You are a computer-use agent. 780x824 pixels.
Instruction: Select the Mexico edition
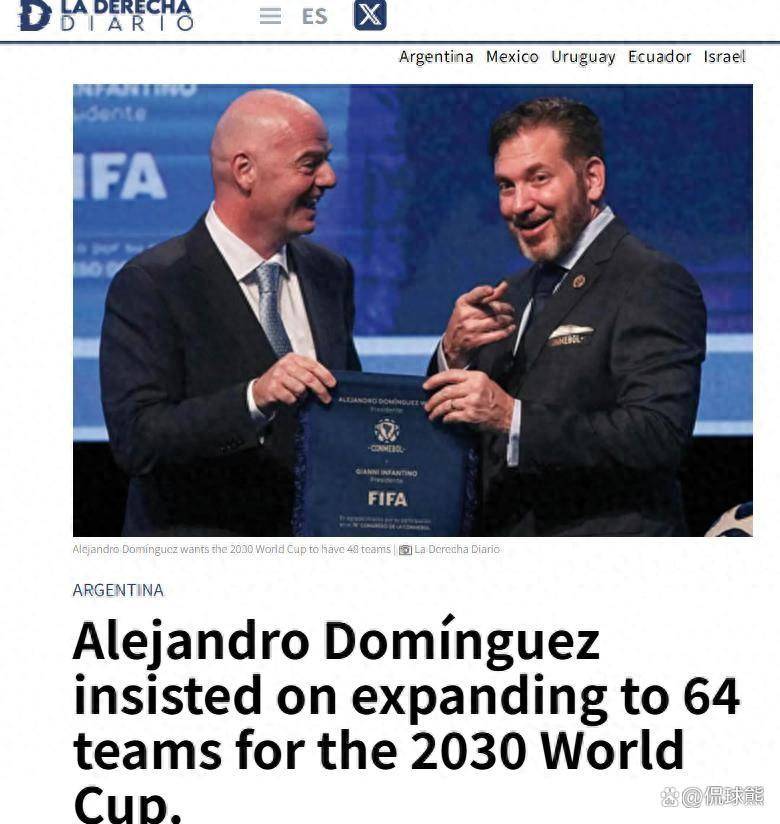tap(512, 57)
